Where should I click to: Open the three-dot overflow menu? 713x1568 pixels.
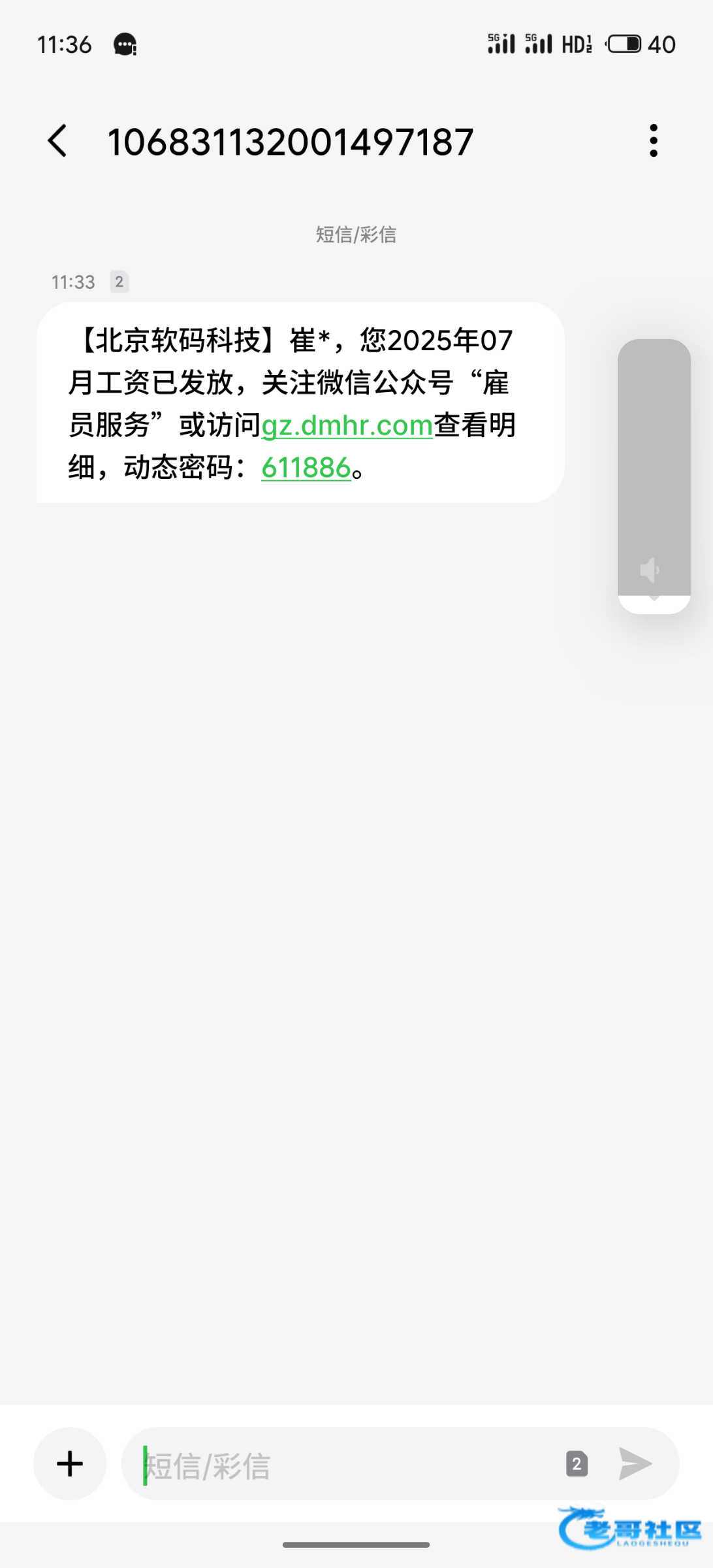(654, 140)
